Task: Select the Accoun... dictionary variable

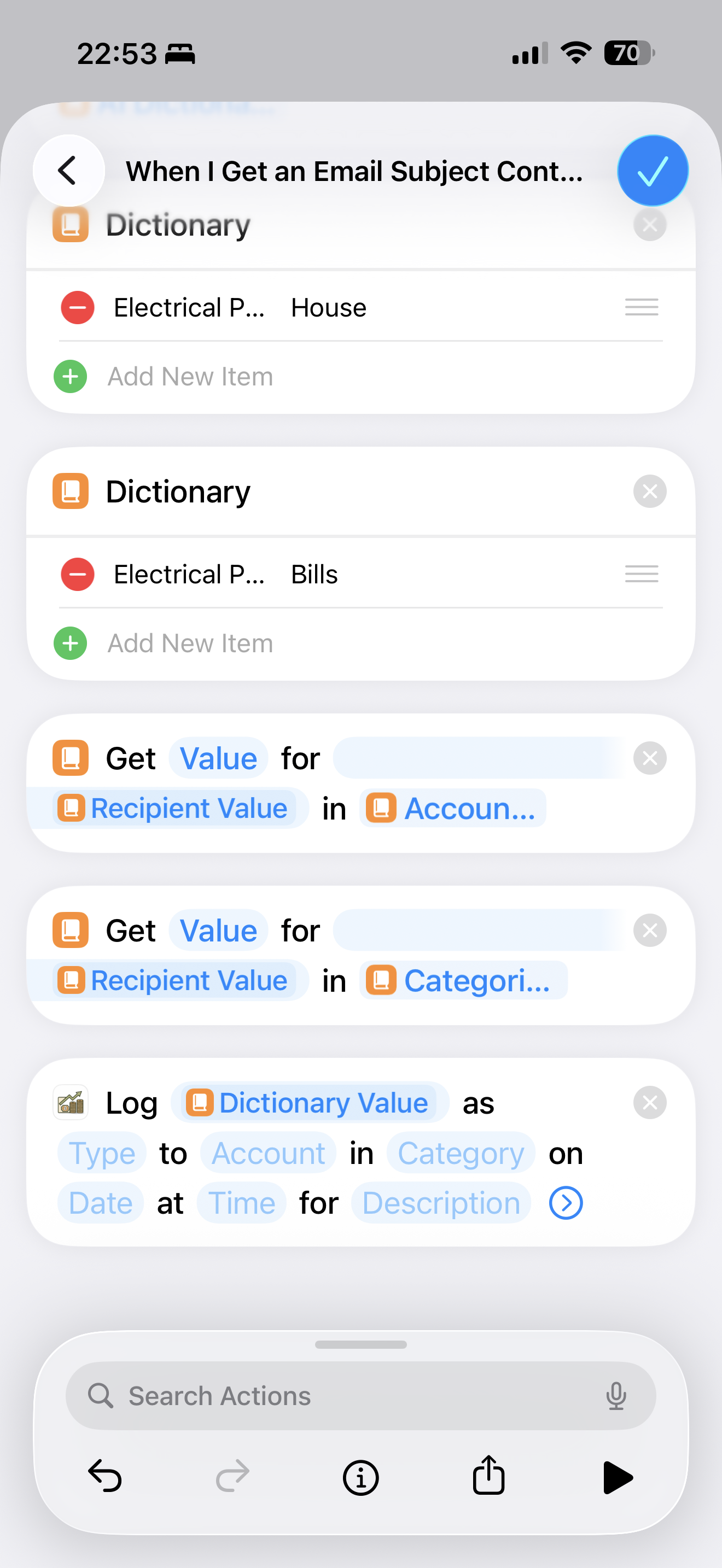Action: [453, 809]
